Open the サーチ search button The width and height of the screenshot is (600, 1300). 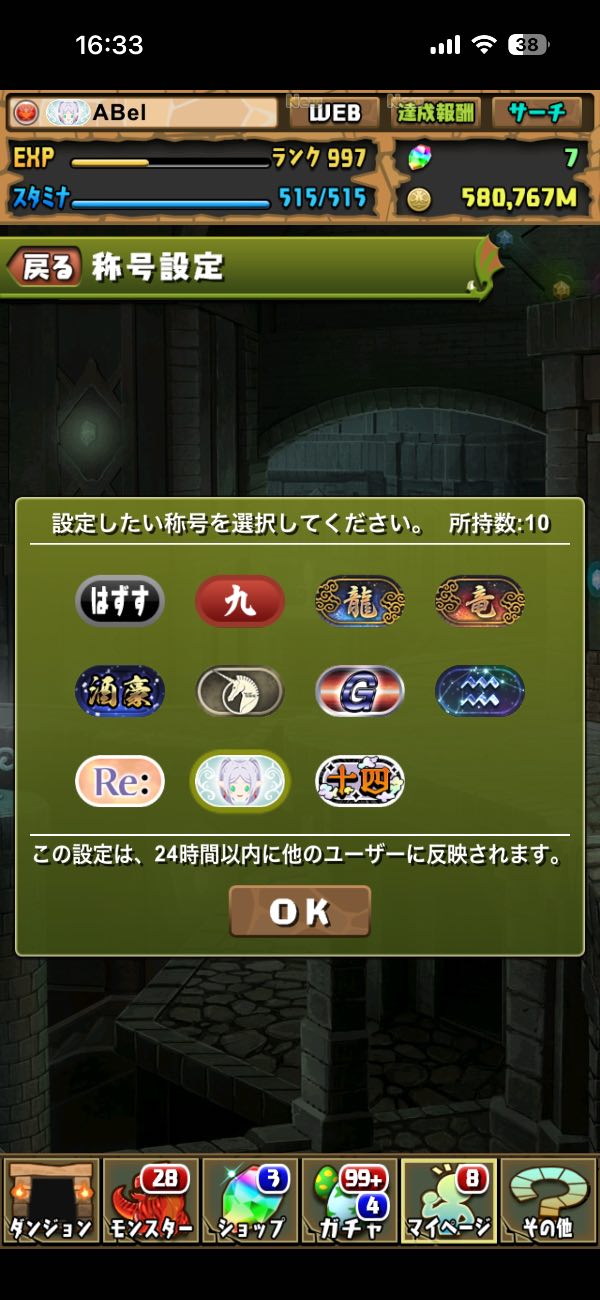(x=537, y=113)
